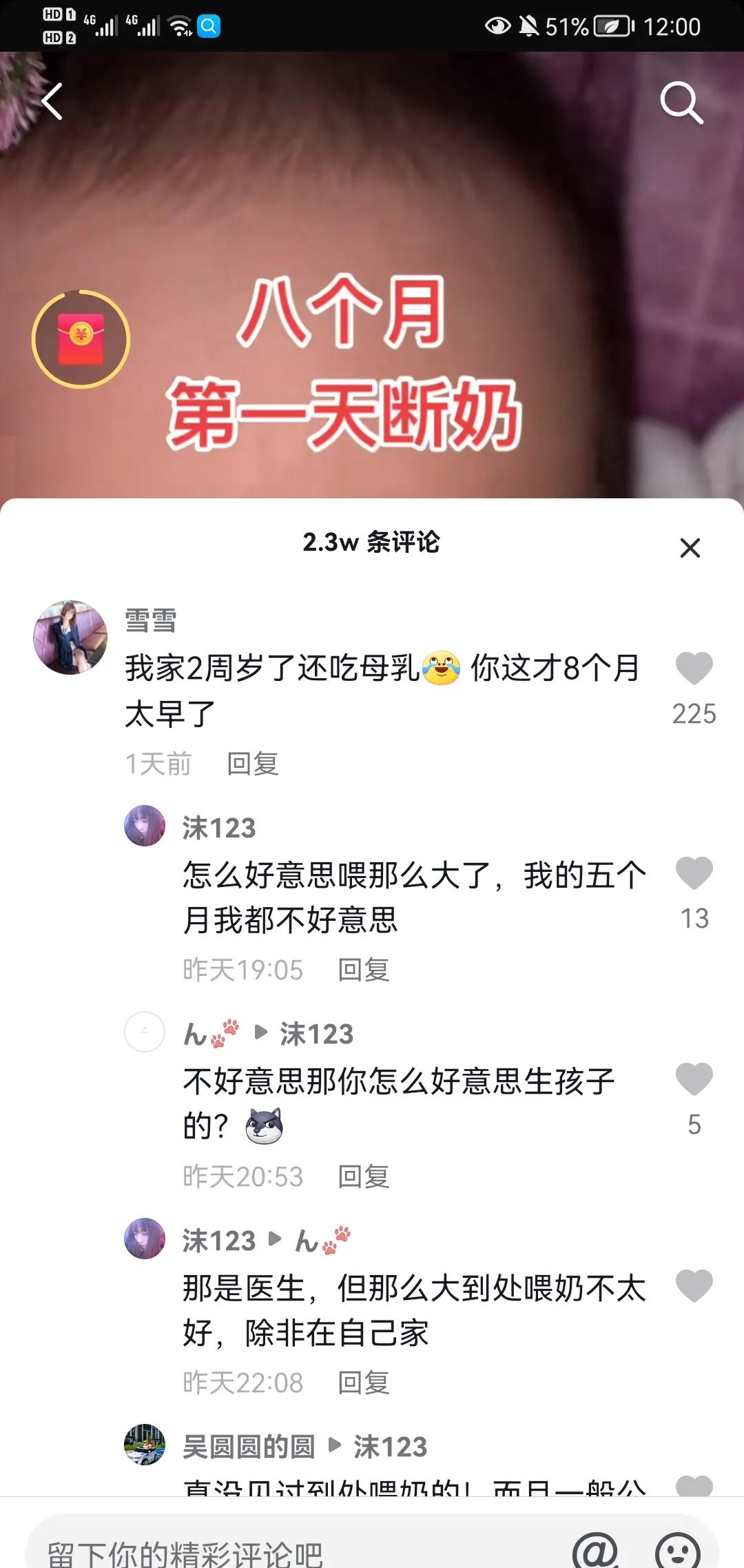Like 沫123's comment posted at 19:05
Screen dimensions: 744x1568
(x=694, y=873)
